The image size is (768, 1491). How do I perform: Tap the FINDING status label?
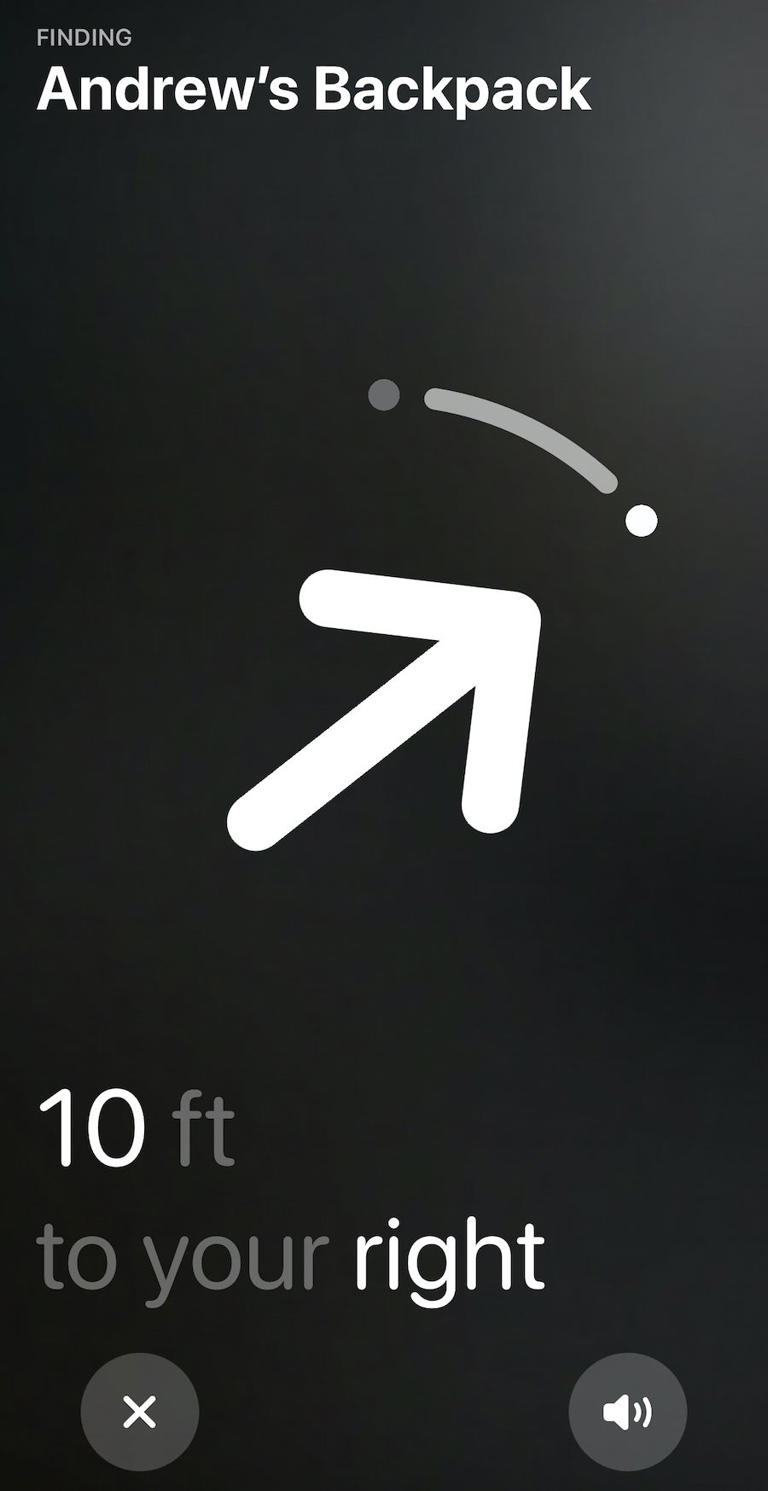[x=84, y=37]
